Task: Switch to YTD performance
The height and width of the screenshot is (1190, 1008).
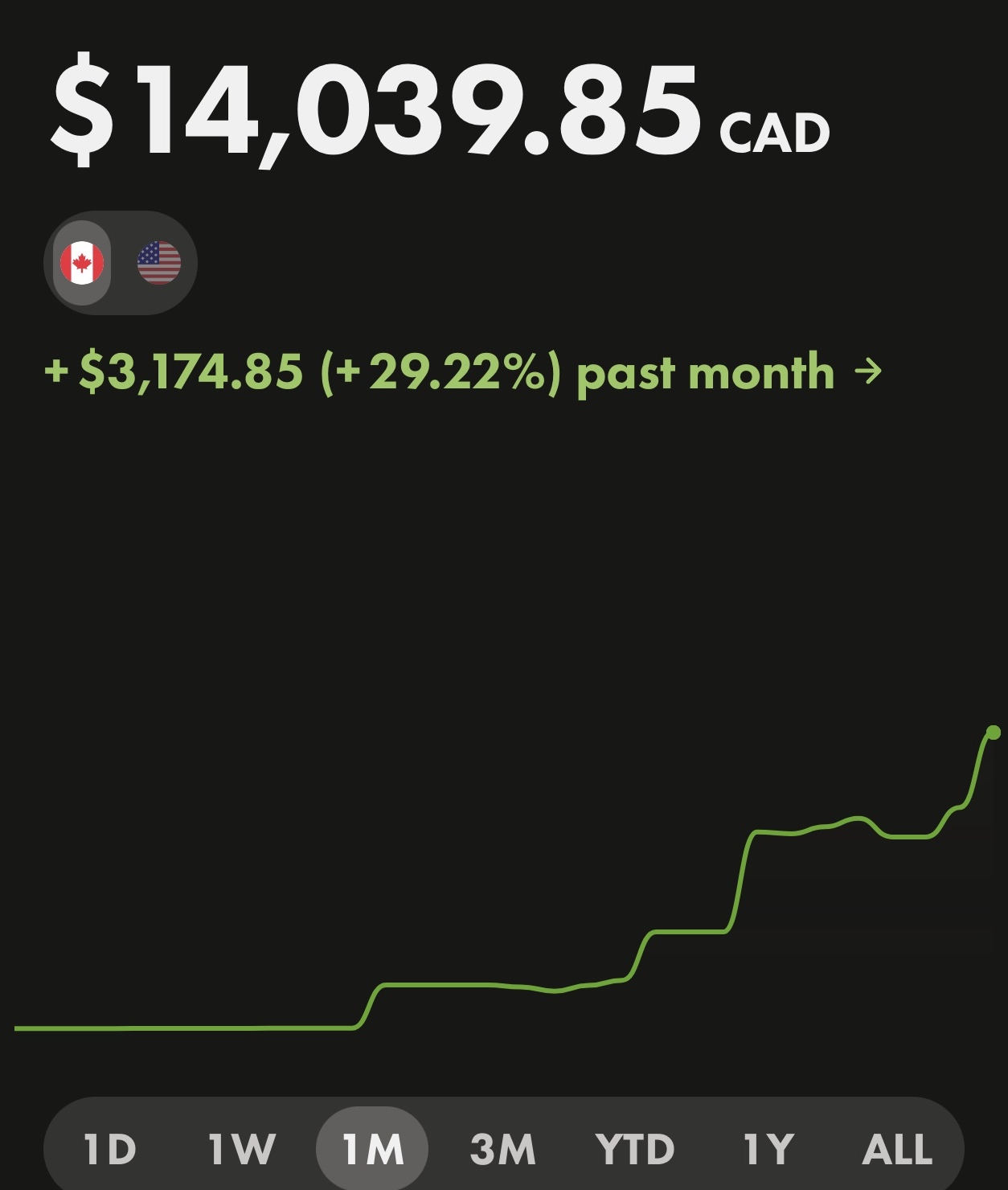Action: pyautogui.click(x=635, y=1149)
